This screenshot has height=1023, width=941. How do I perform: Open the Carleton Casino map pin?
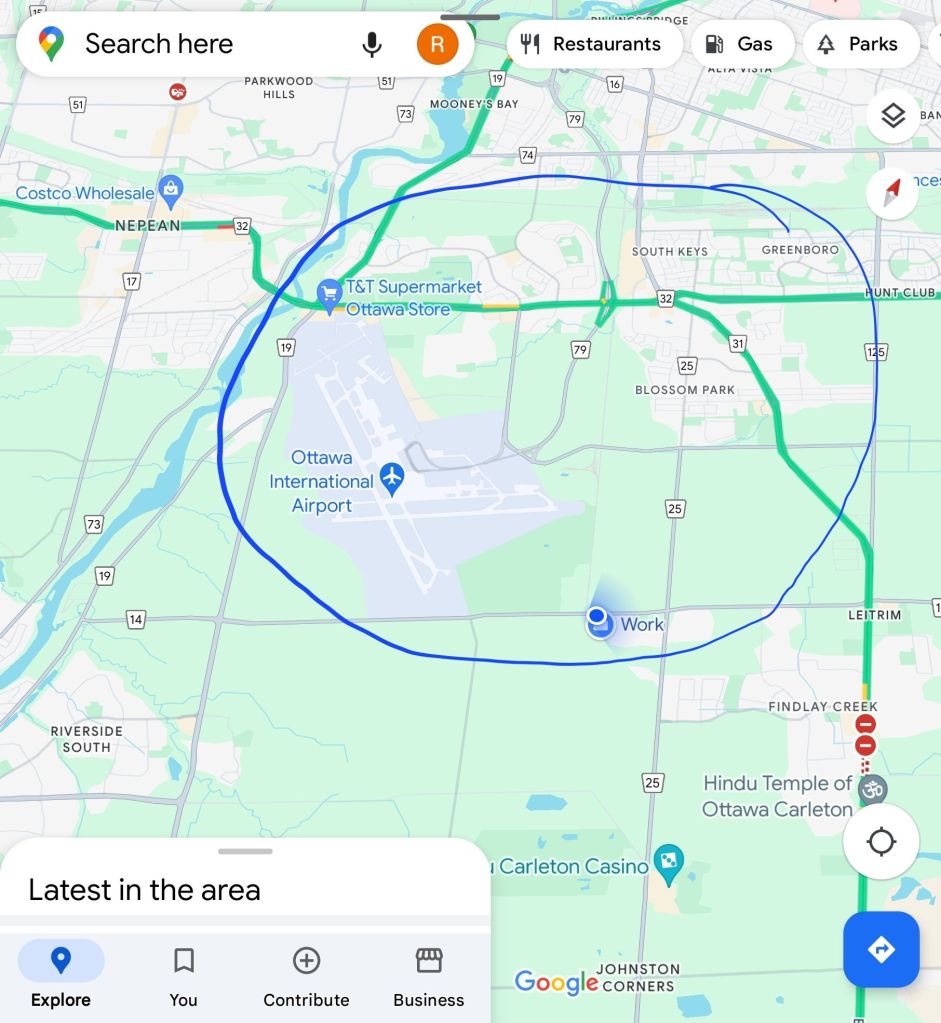tap(667, 860)
